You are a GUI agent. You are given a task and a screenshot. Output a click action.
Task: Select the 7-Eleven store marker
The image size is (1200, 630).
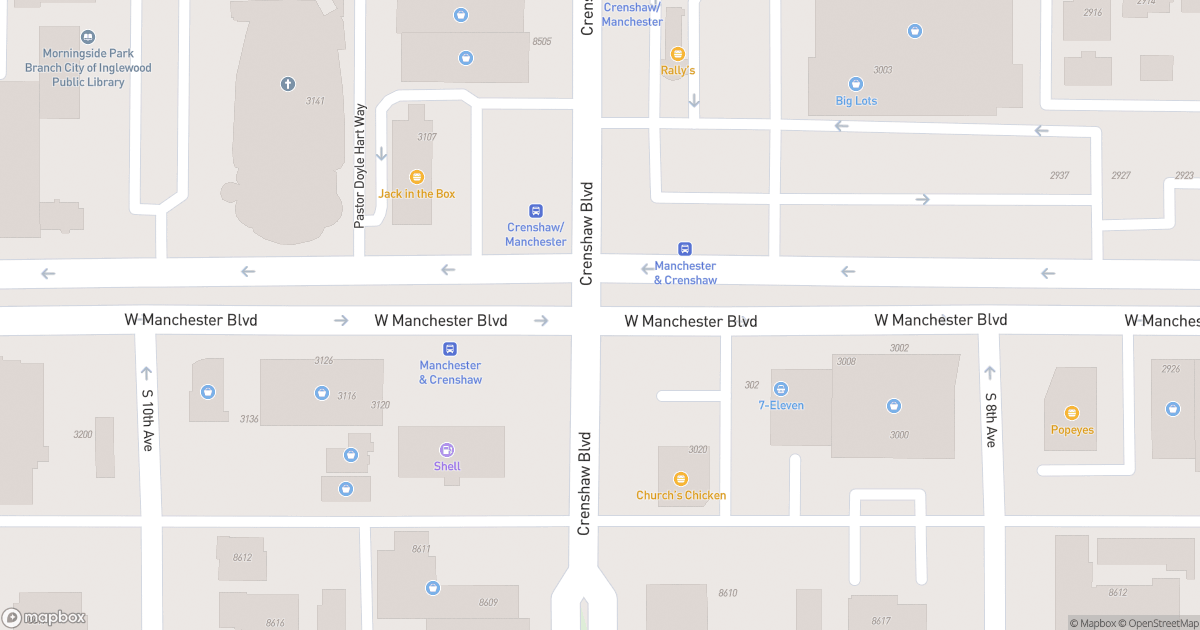tap(781, 389)
